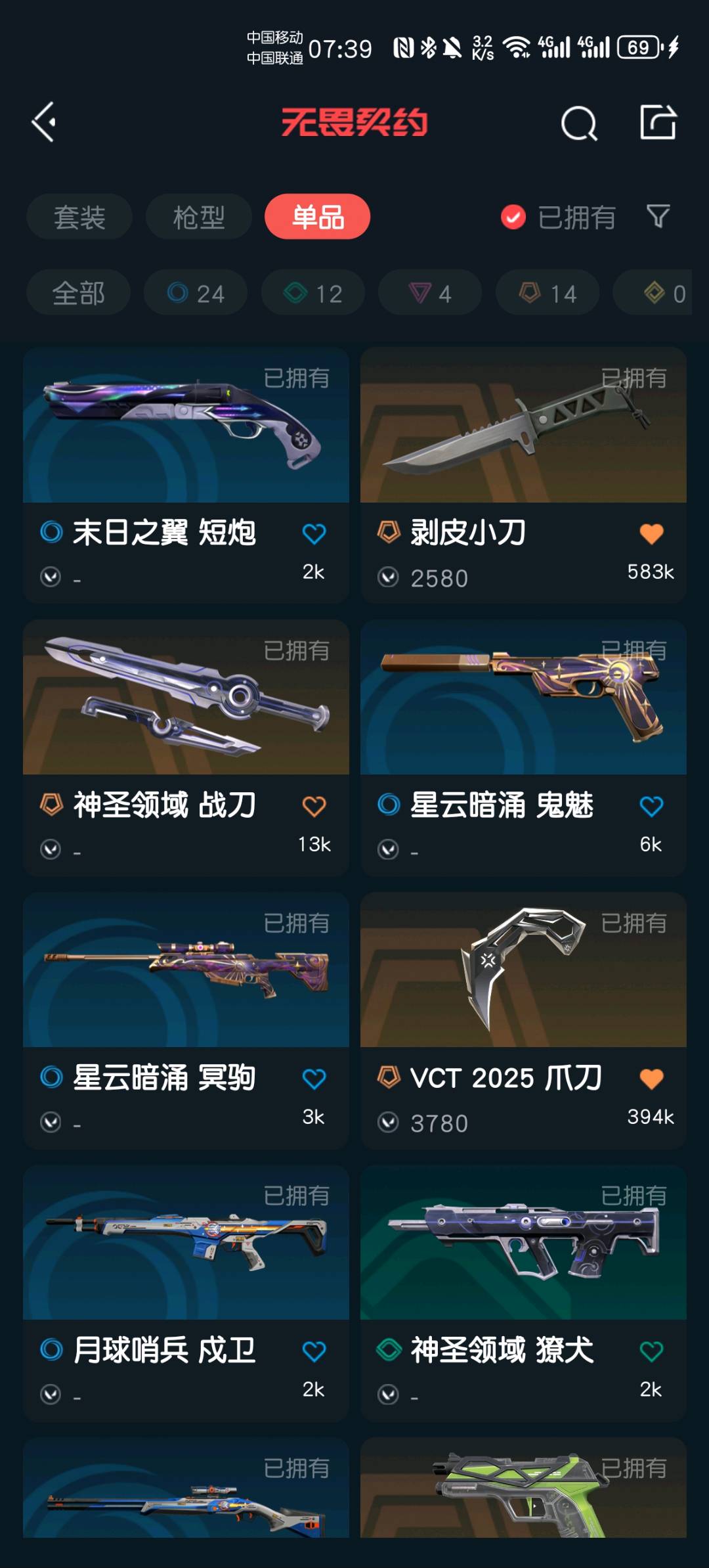Filter by the orange 14 rarity chip

(548, 293)
